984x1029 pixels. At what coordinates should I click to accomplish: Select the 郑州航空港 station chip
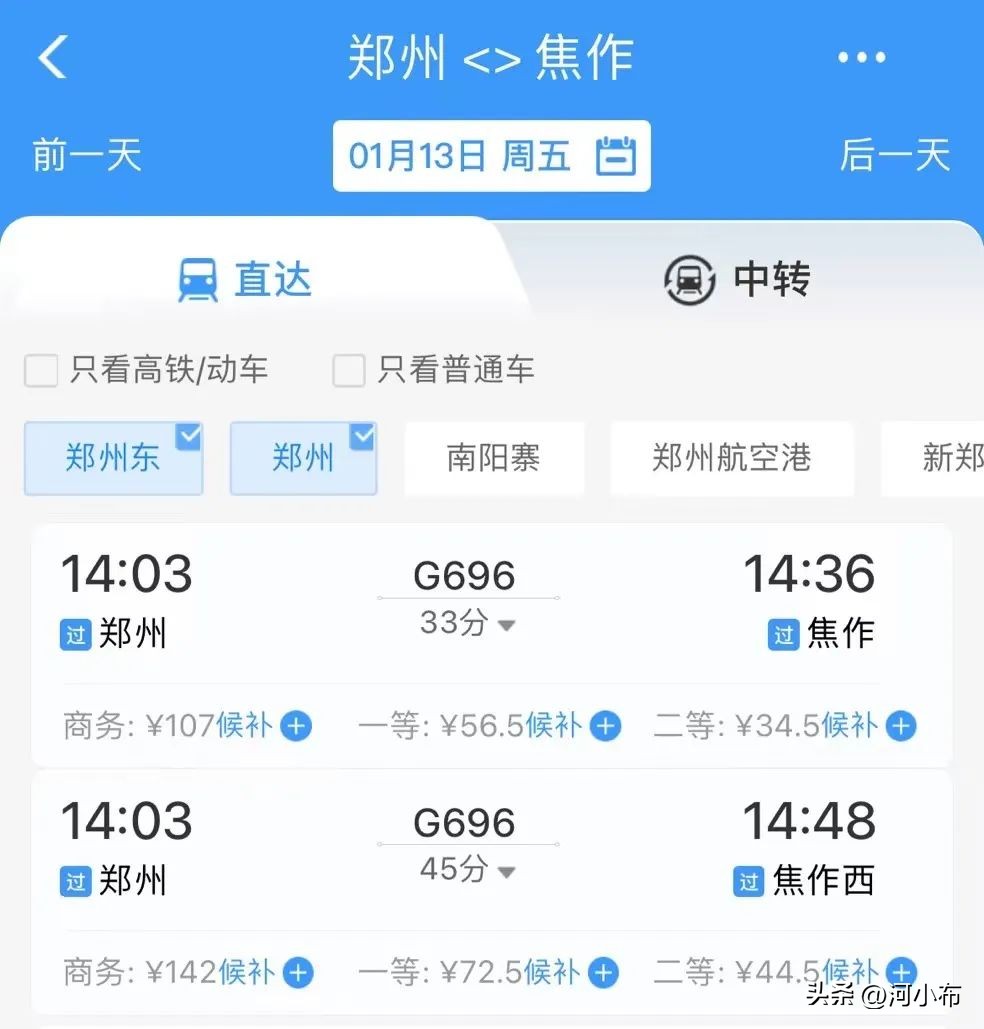pos(731,457)
